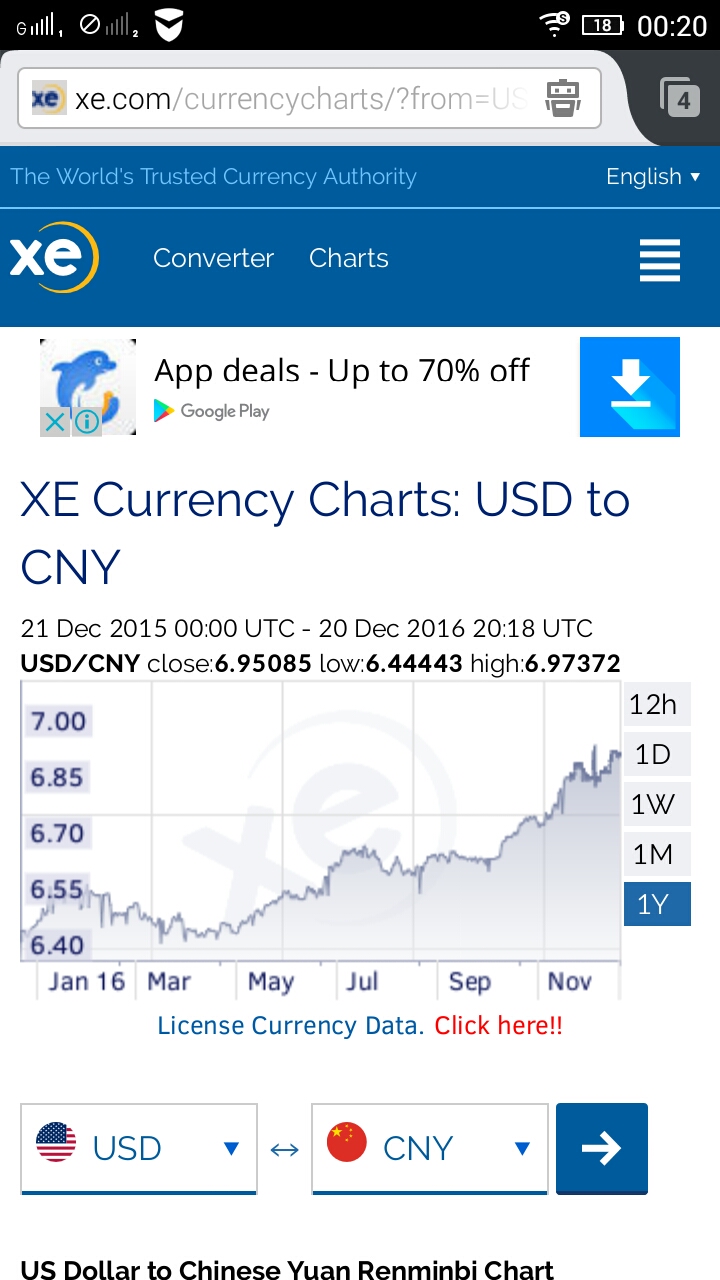Expand the CNY currency dropdown
This screenshot has height=1280, width=720.
430,1148
